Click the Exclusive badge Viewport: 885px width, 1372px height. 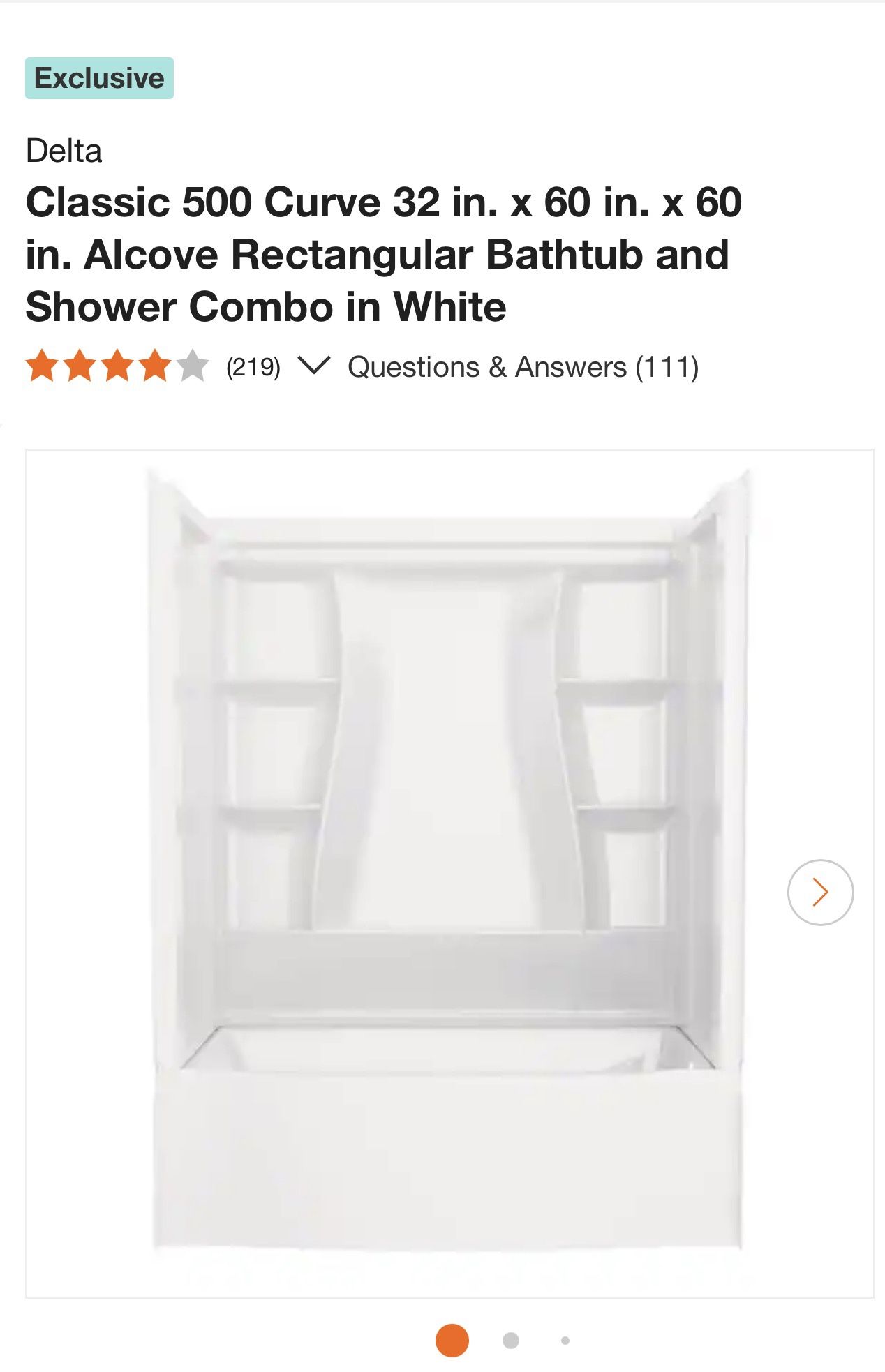click(x=98, y=77)
